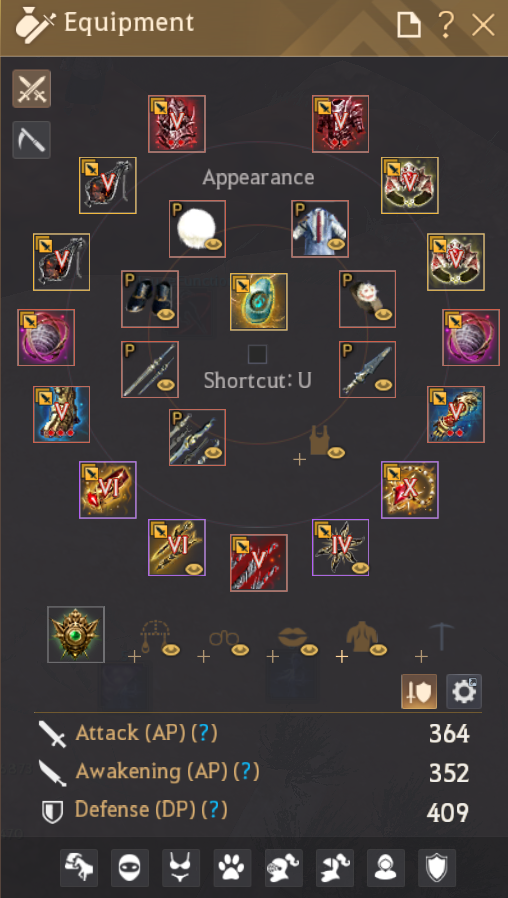Image resolution: width=508 pixels, height=898 pixels.
Task: Toggle the sword and shield stats button
Action: click(419, 692)
